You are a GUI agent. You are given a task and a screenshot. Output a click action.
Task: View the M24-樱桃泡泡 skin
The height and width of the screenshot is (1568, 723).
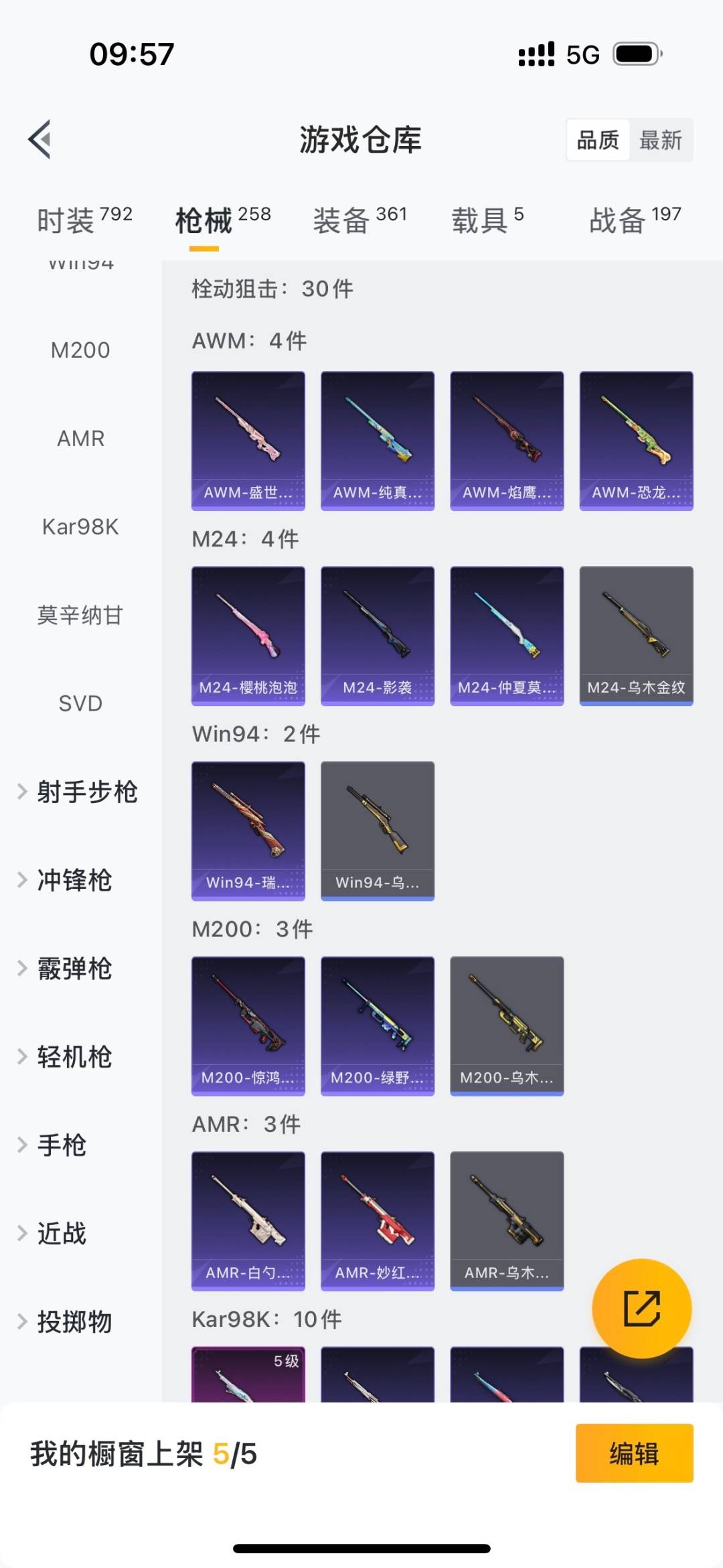click(248, 635)
